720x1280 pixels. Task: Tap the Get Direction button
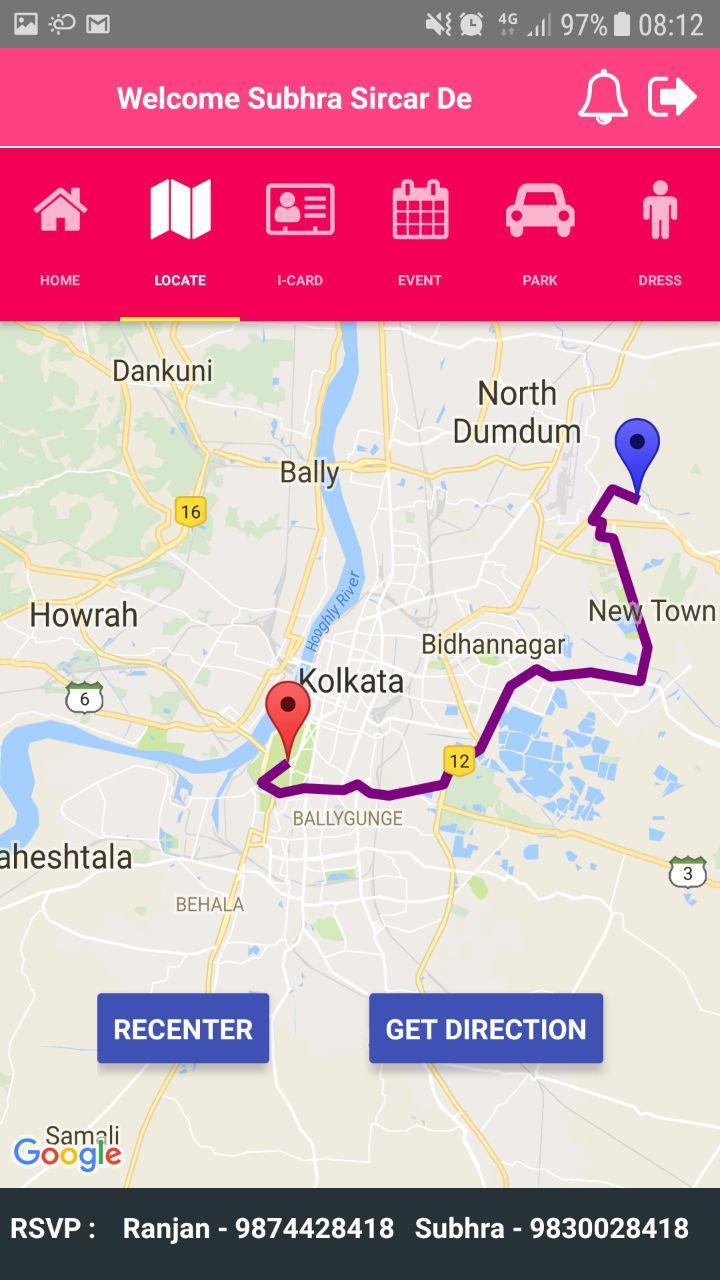(x=486, y=1028)
